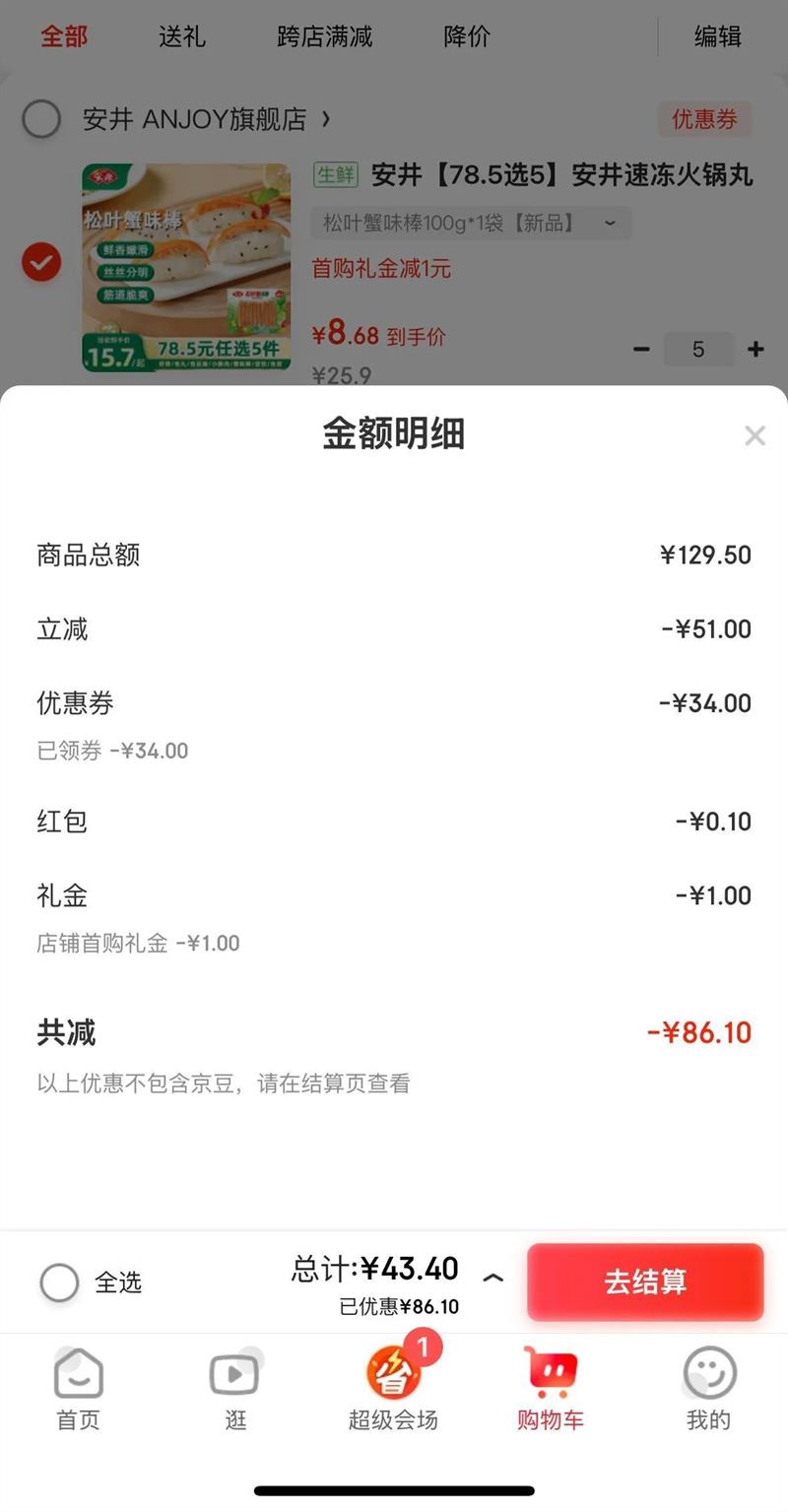Collapse the amount details chevron beside 总计
788x1512 pixels.
(x=492, y=1279)
